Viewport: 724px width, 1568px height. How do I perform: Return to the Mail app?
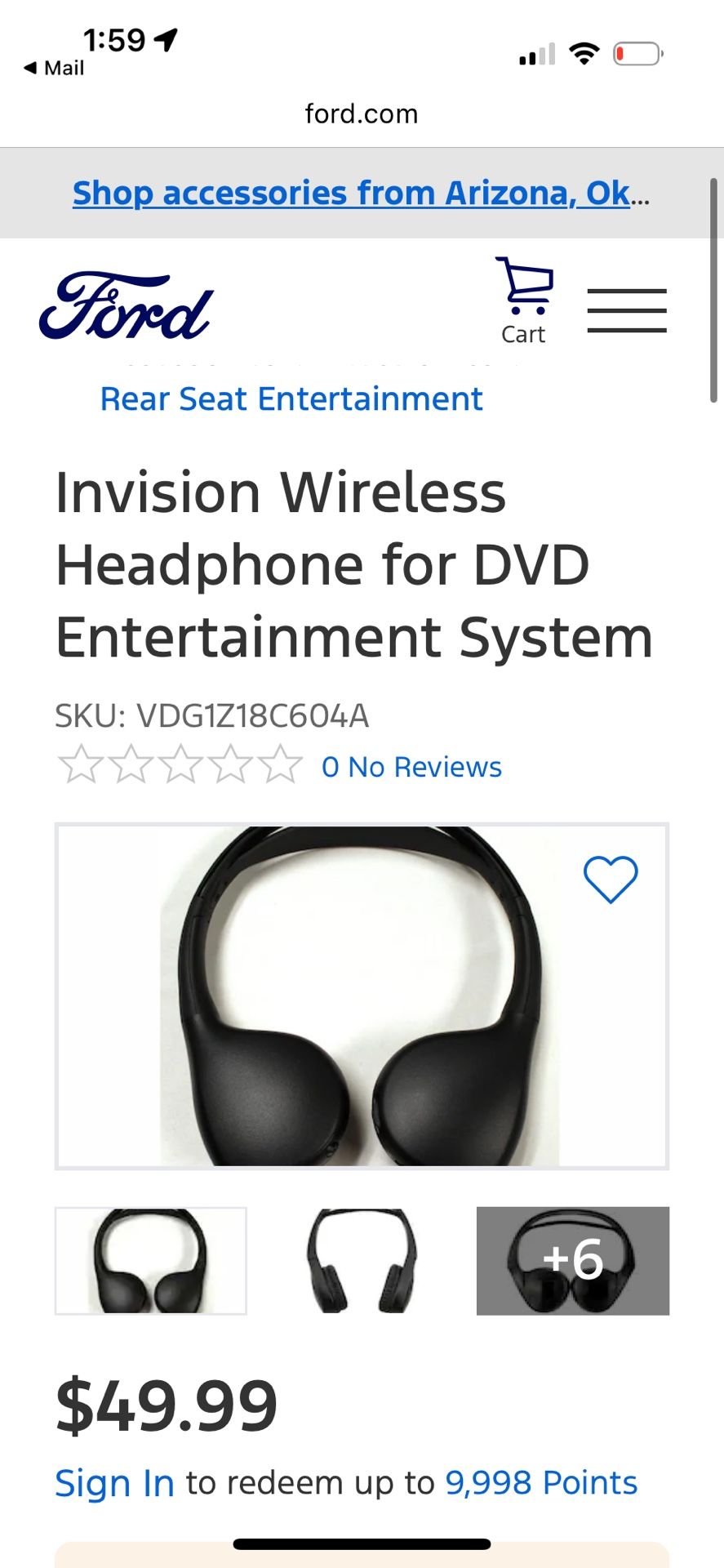coord(54,68)
